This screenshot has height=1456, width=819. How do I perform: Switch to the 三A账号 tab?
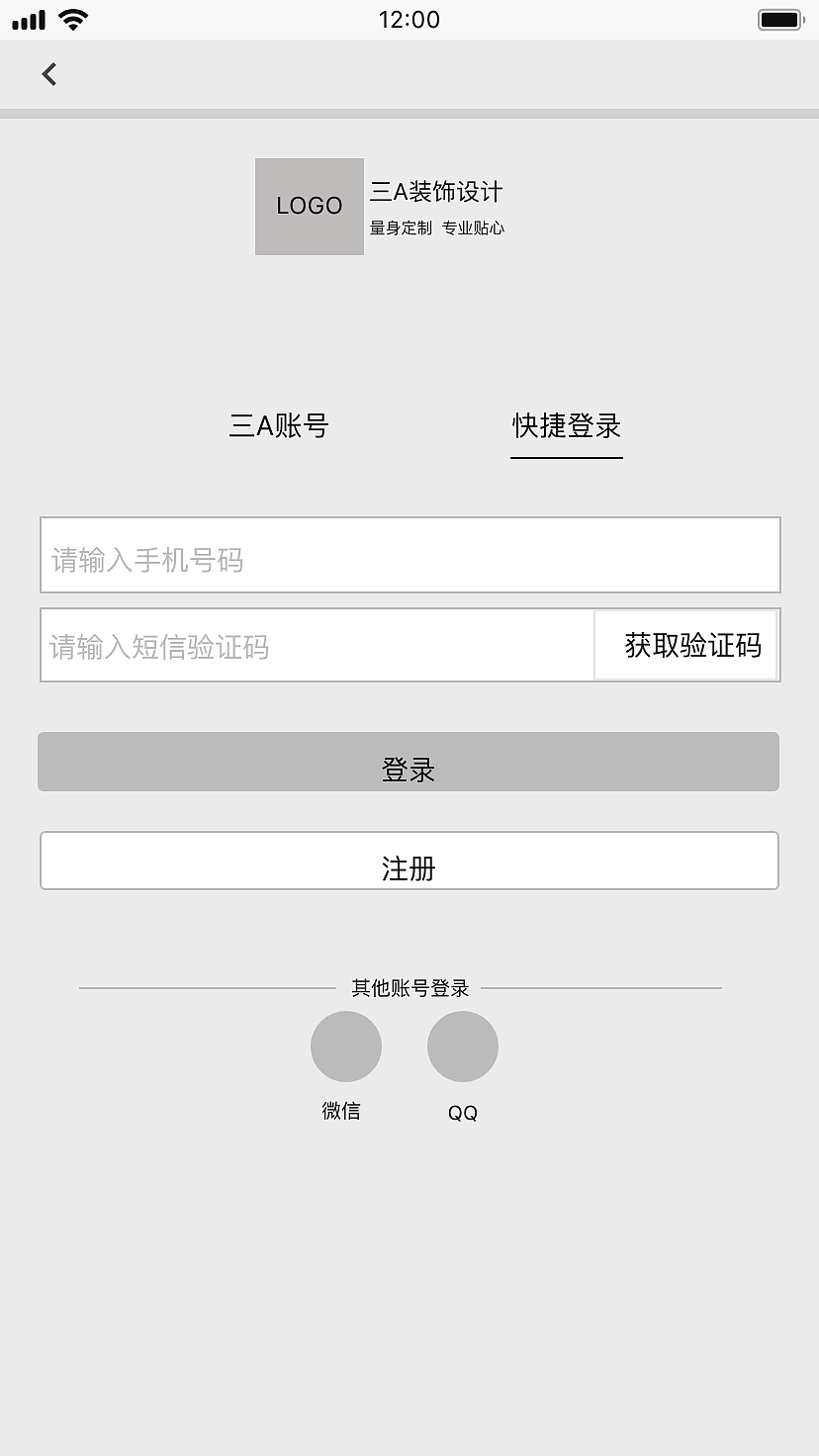click(x=280, y=426)
